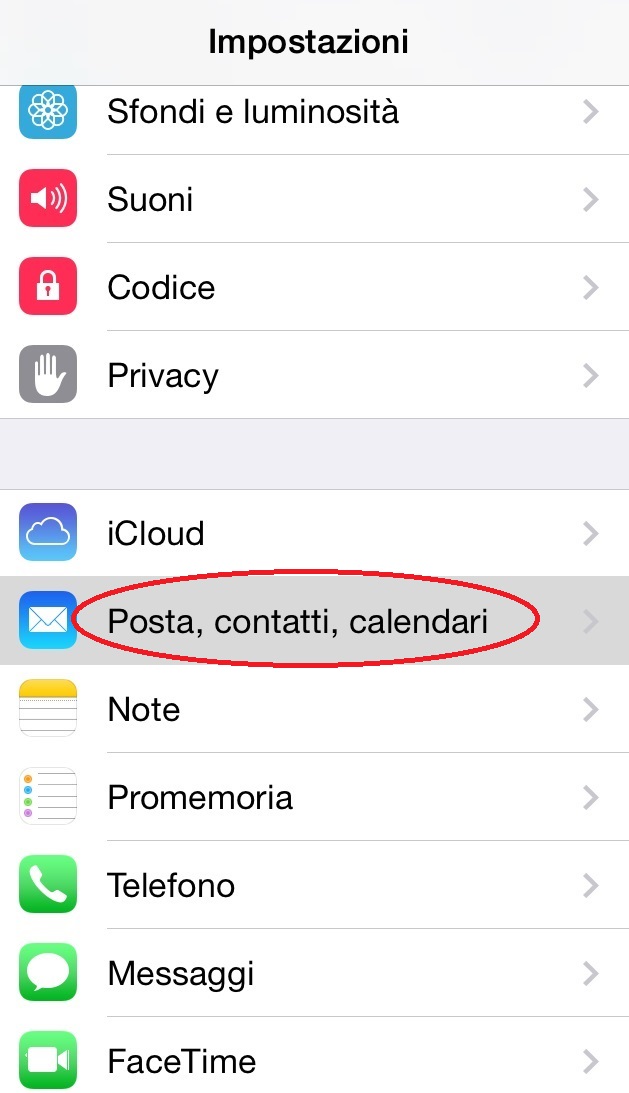Viewport: 629px width, 1093px height.
Task: Open FaceTime settings
Action: [x=182, y=1061]
